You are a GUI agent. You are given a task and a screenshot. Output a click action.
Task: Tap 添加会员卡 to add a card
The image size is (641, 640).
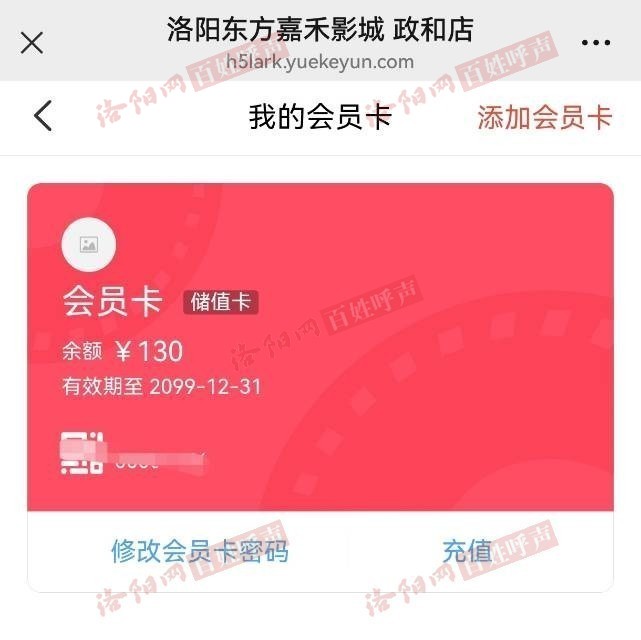pos(544,117)
